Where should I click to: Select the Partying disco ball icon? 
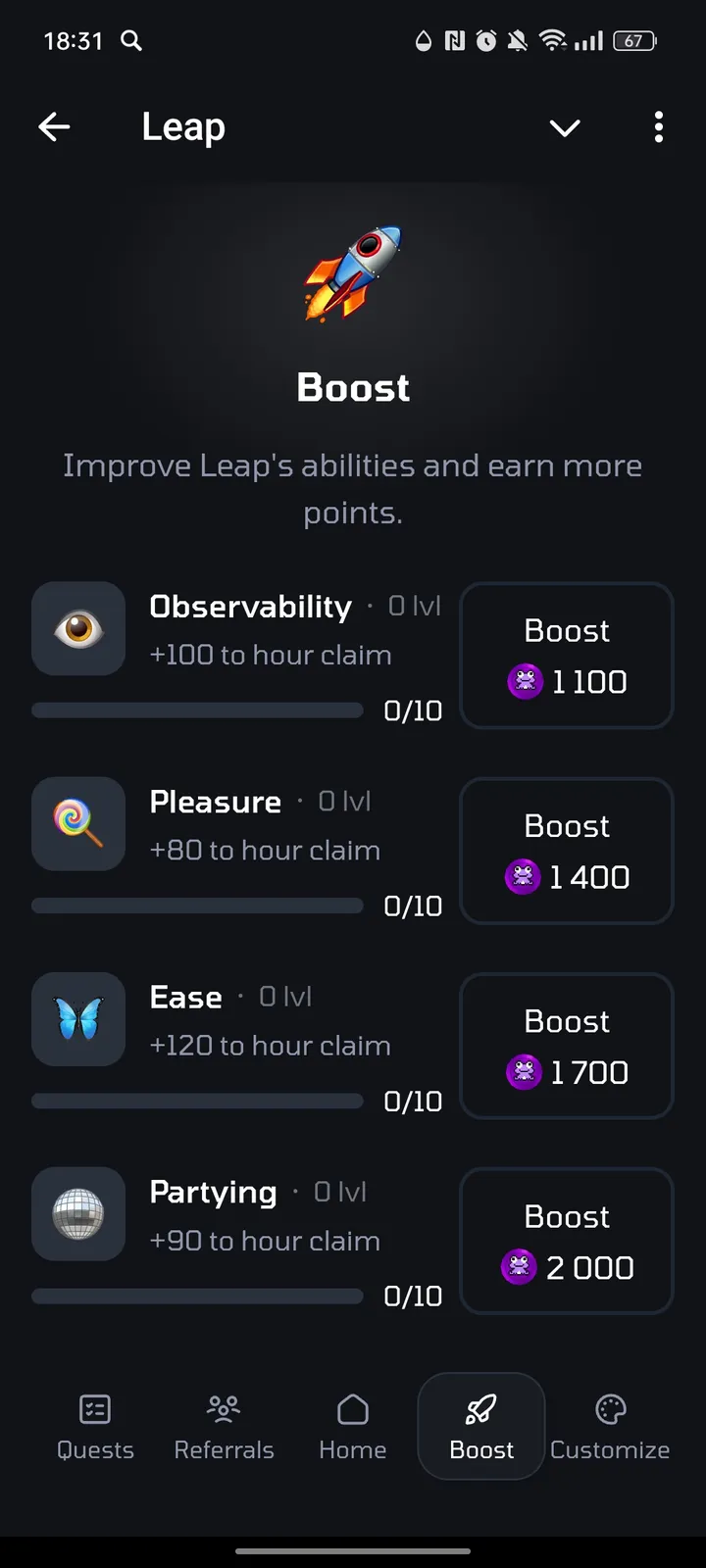77,1214
